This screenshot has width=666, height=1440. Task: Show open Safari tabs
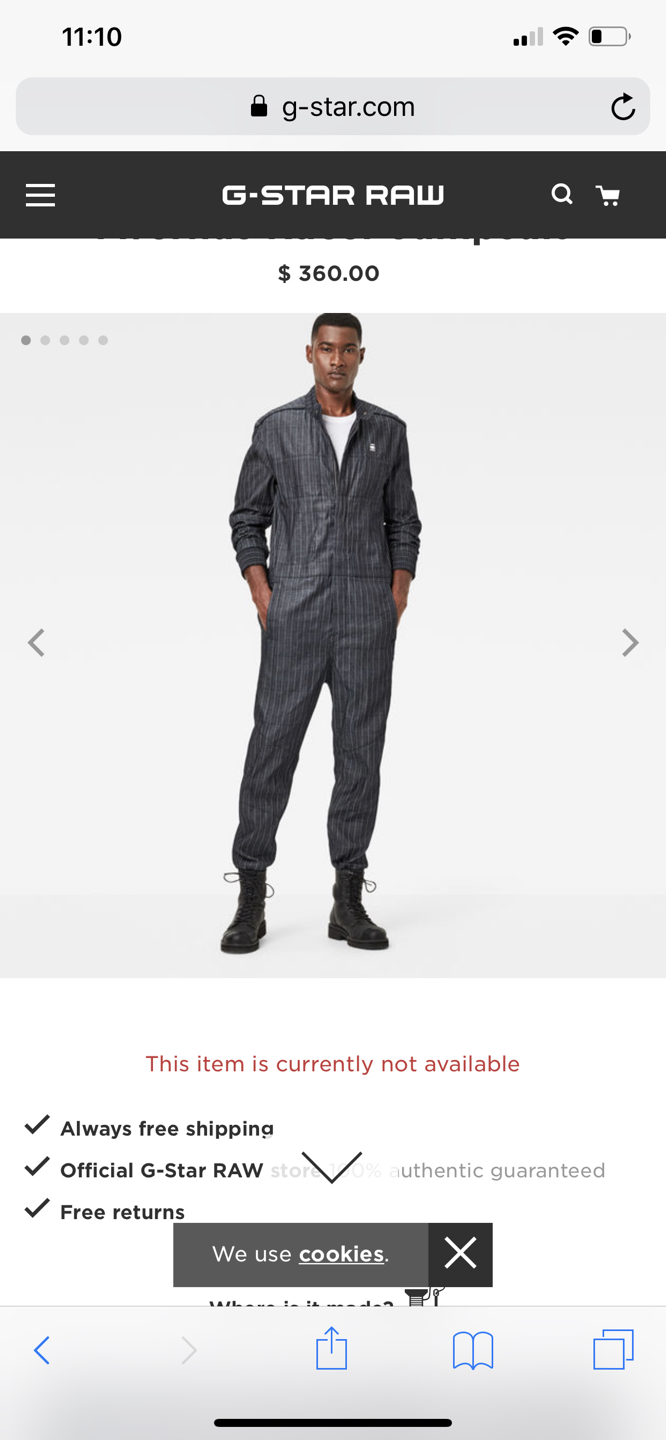pyautogui.click(x=613, y=1350)
